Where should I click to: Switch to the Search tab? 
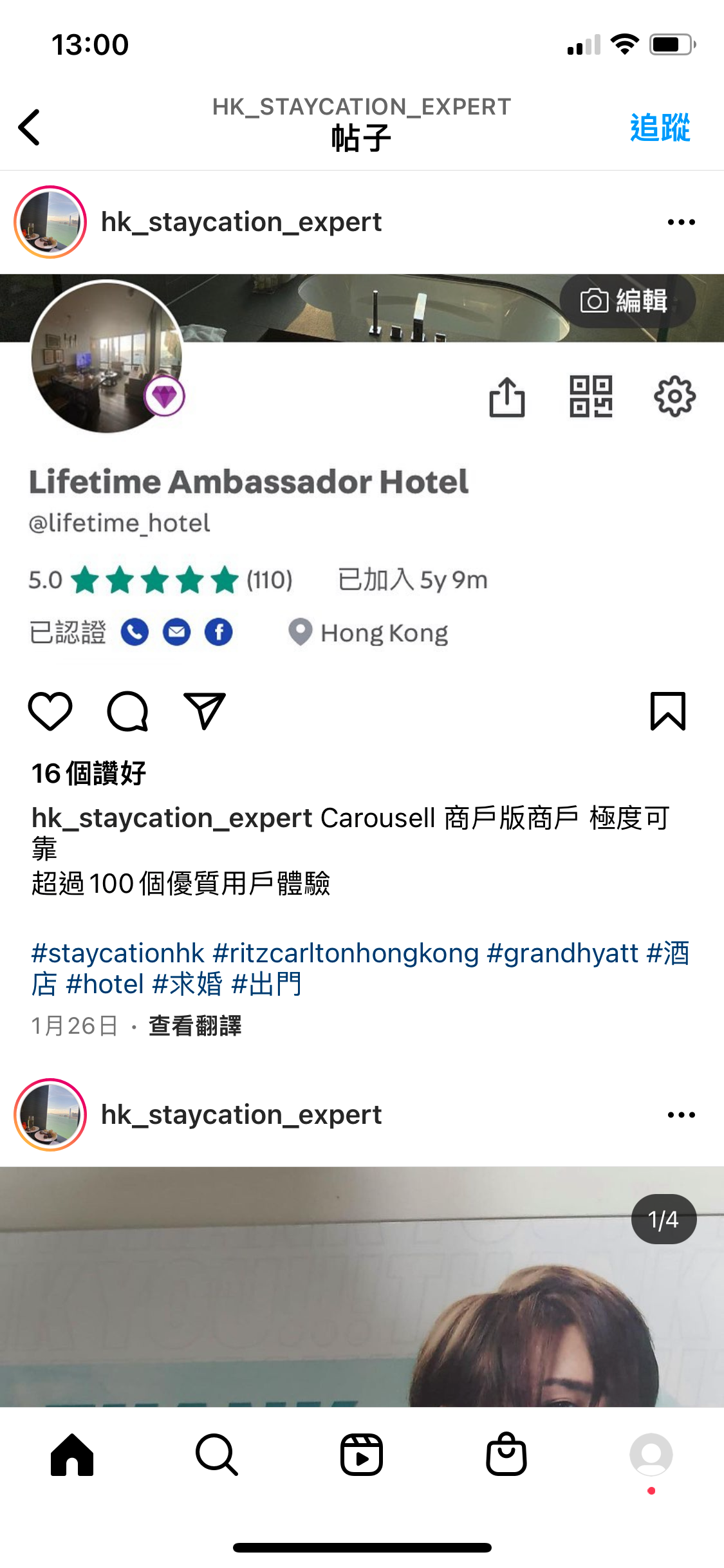click(217, 1454)
